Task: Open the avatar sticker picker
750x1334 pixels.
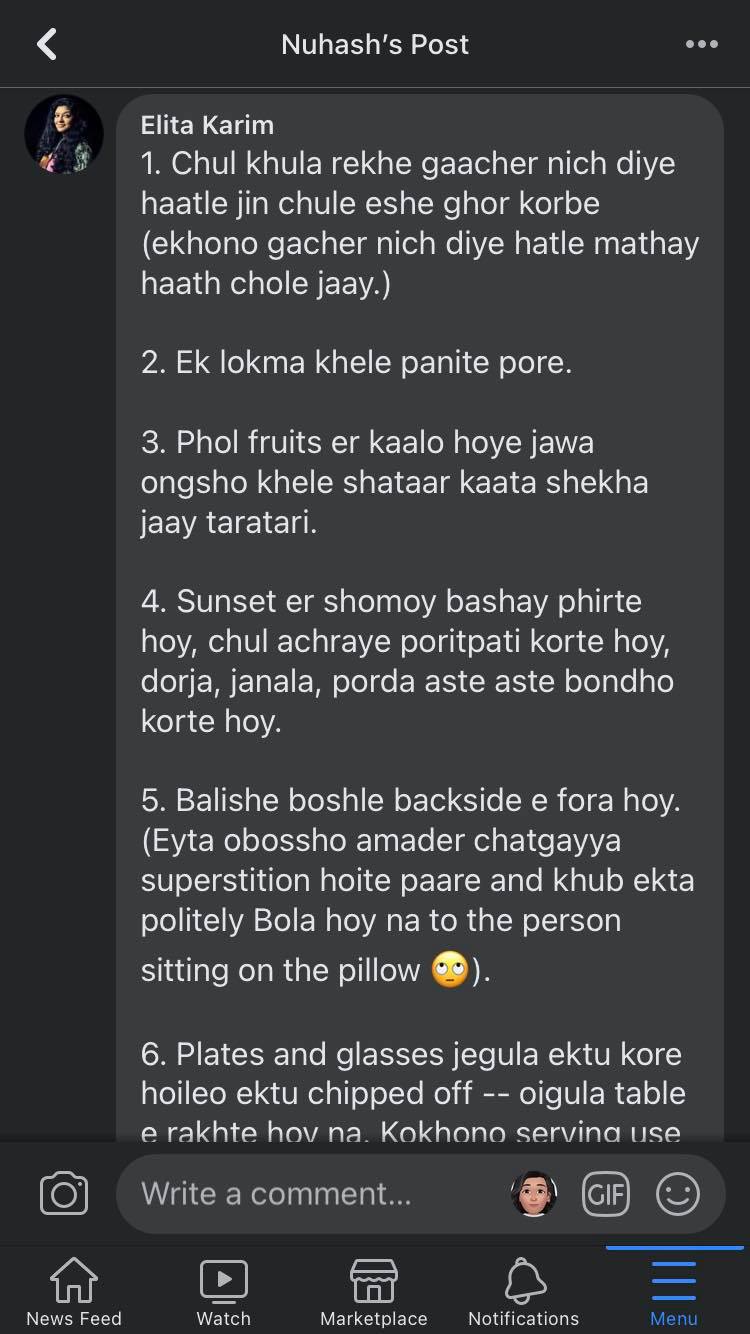Action: click(534, 1193)
